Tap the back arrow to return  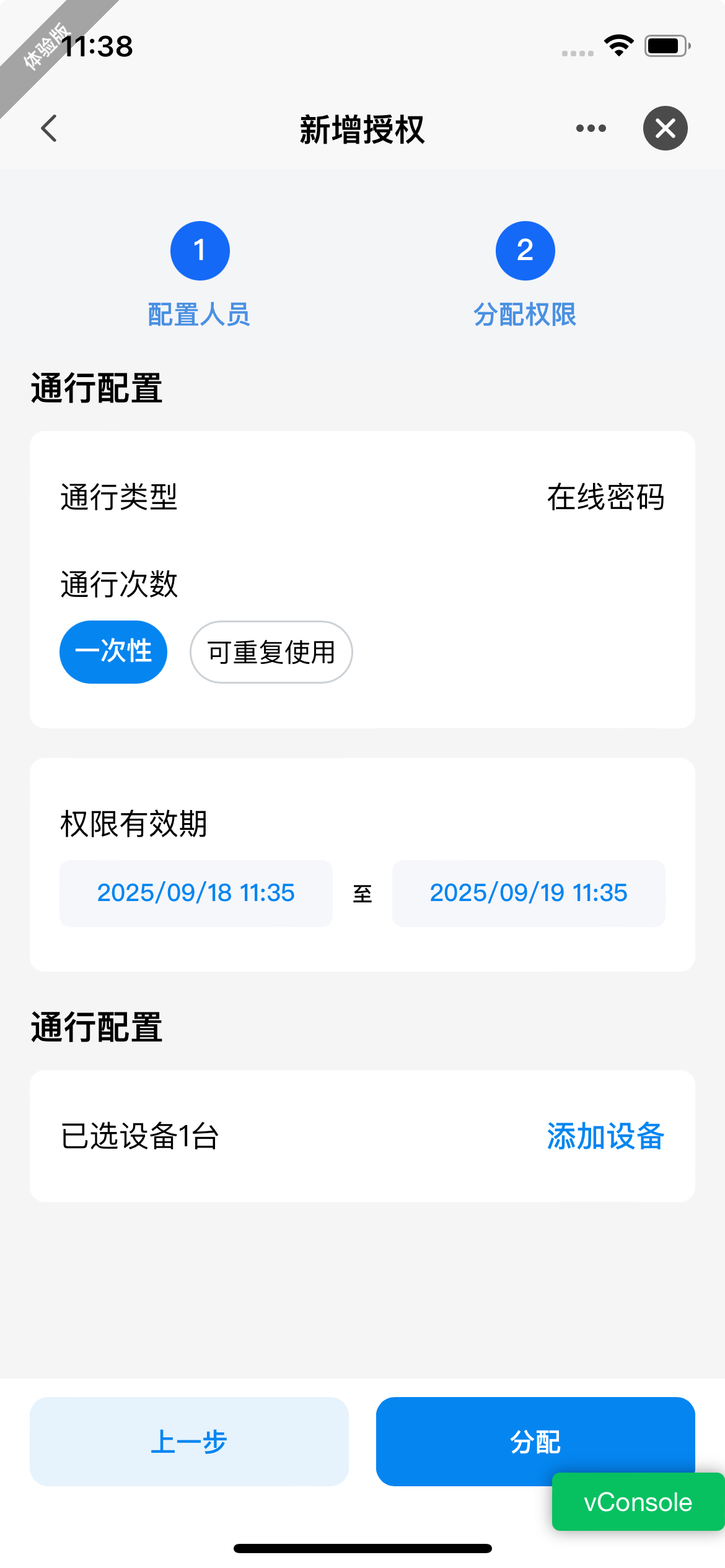click(x=49, y=128)
